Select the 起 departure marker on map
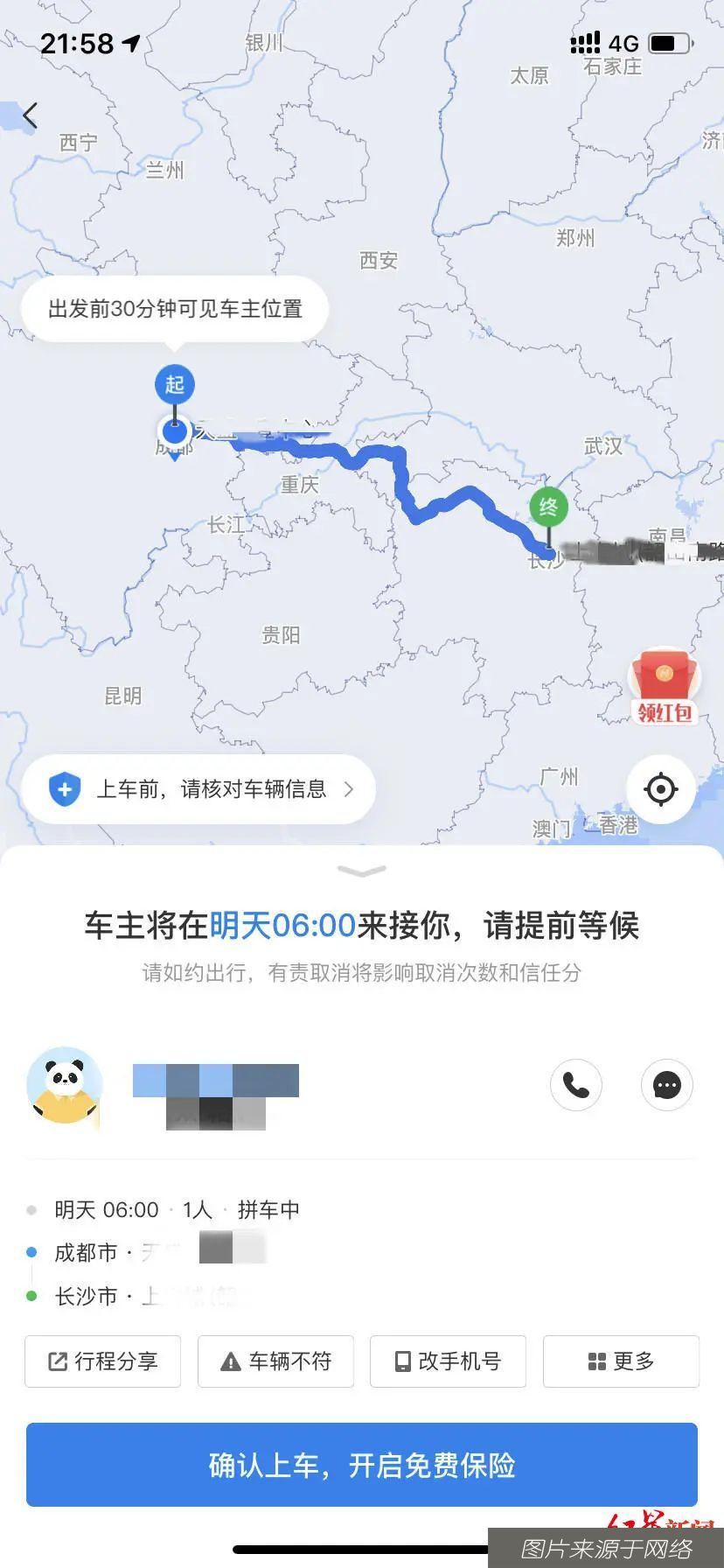Screen dimensions: 724x1568 click(174, 384)
